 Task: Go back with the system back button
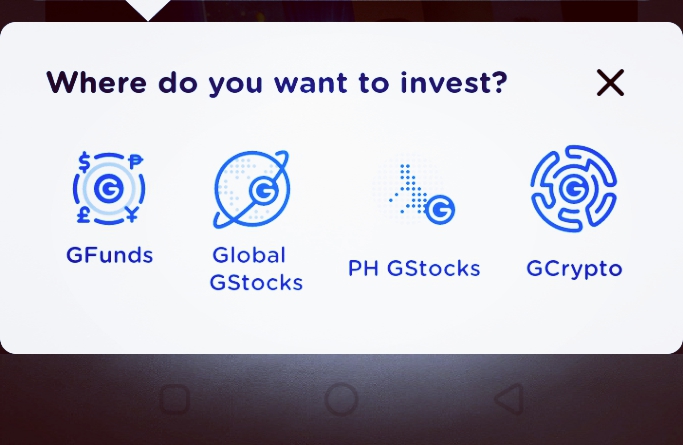[510, 399]
